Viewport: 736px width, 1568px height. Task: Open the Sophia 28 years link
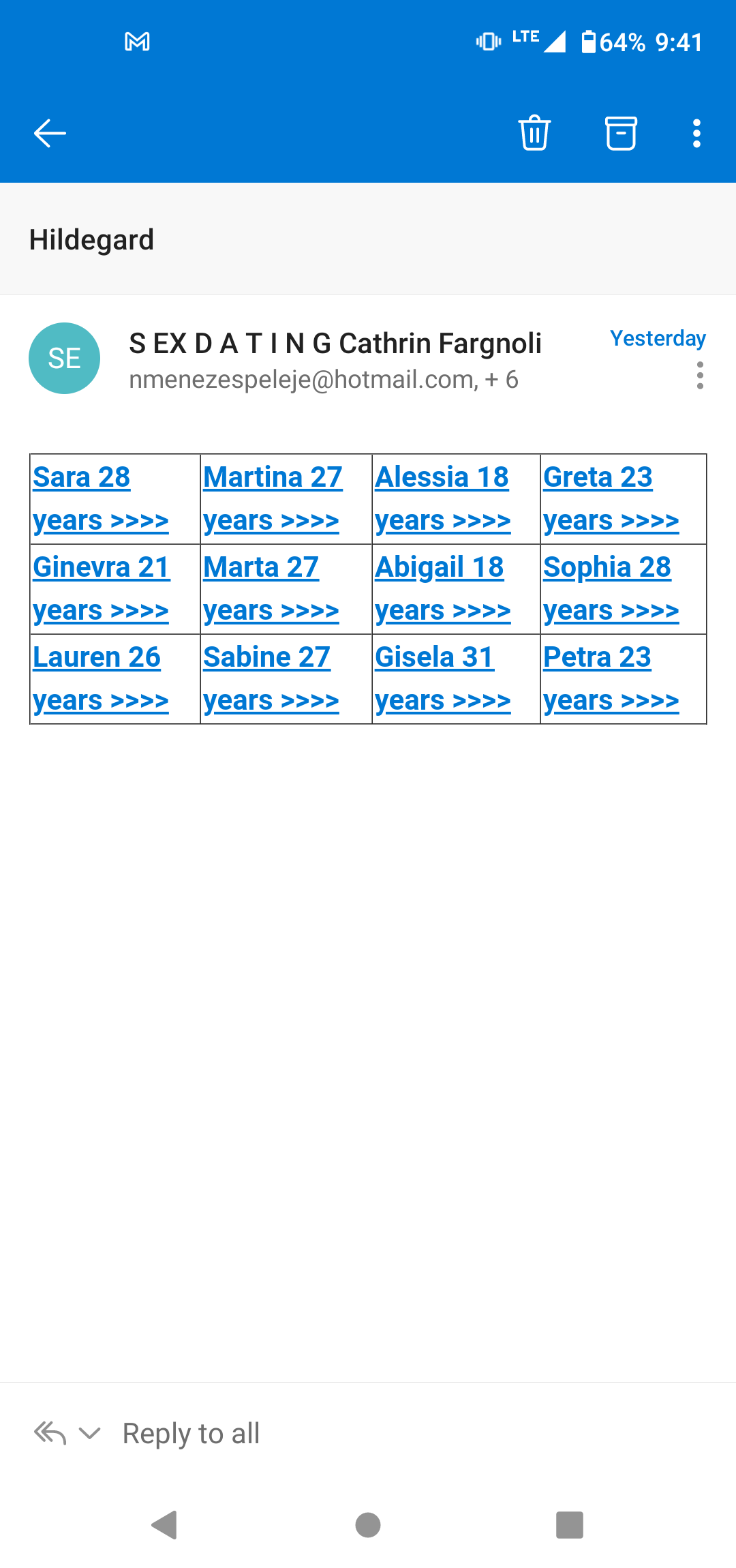[607, 568]
